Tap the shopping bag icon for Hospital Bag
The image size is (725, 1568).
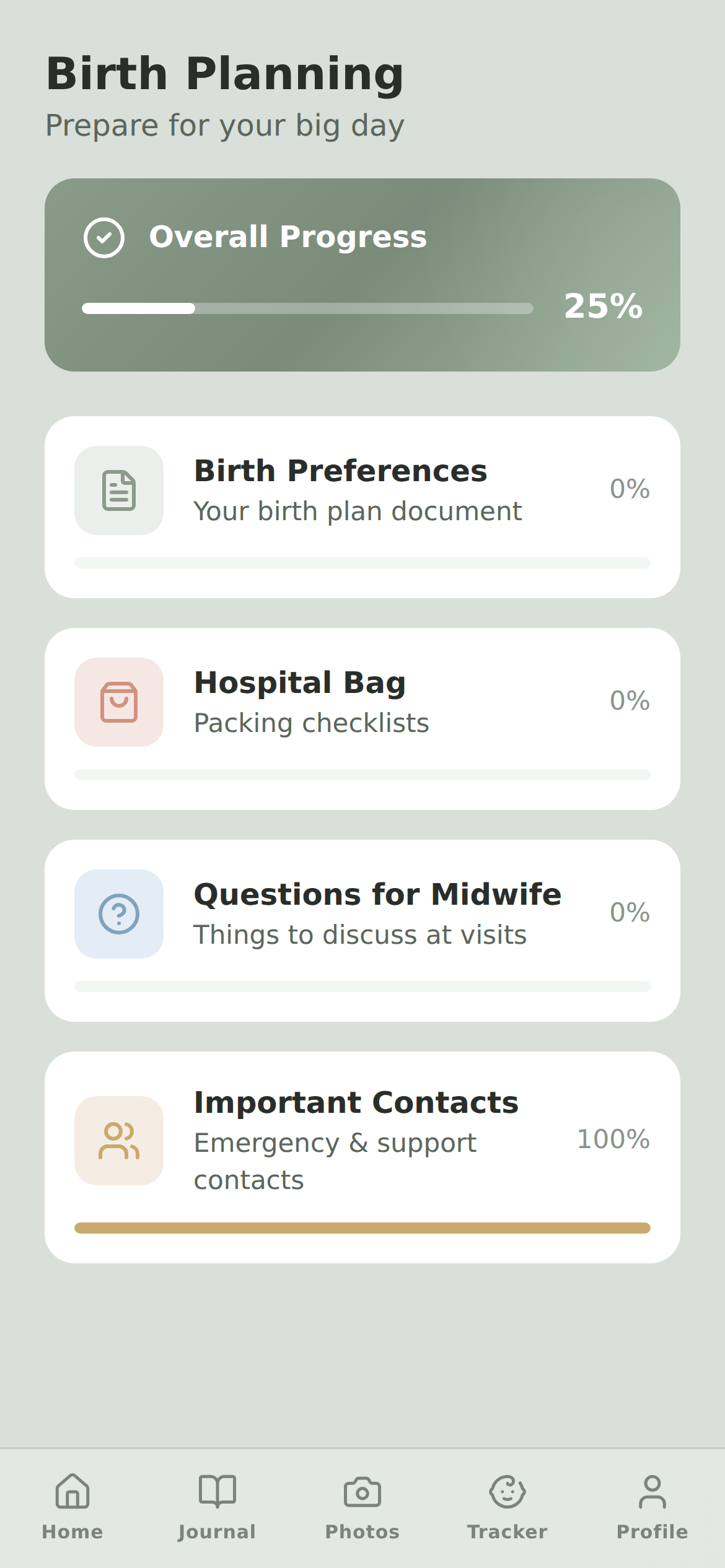pos(118,703)
